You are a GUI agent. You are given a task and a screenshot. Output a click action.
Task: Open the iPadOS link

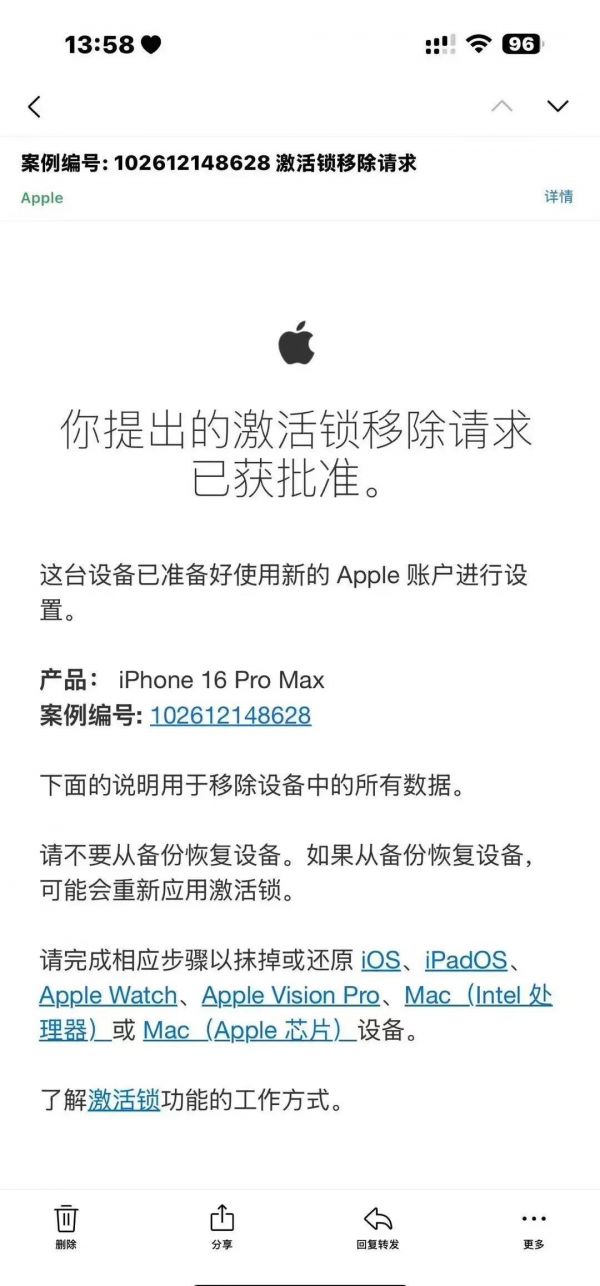[466, 960]
